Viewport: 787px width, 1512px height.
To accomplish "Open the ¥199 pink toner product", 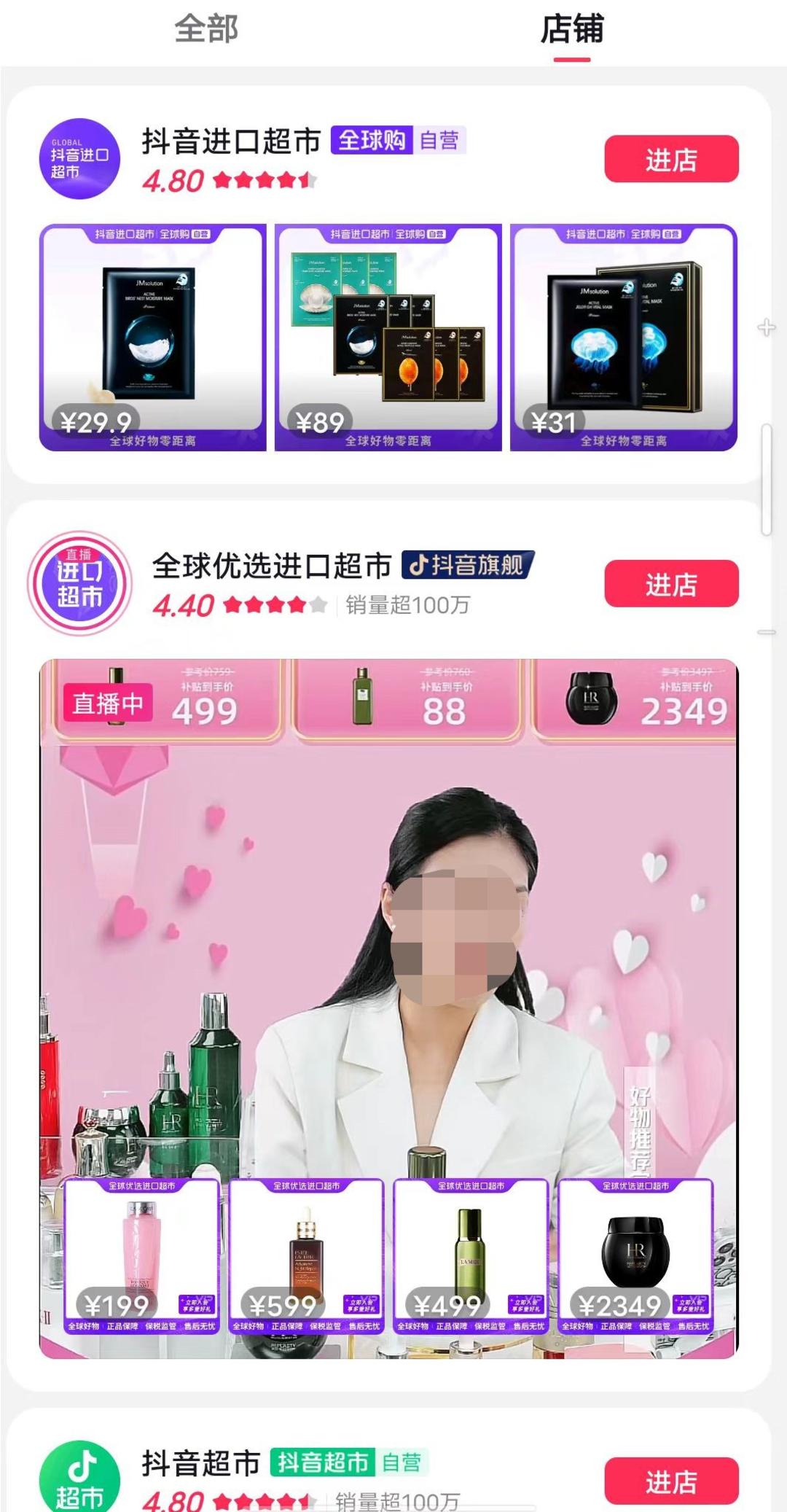I will tap(142, 1255).
